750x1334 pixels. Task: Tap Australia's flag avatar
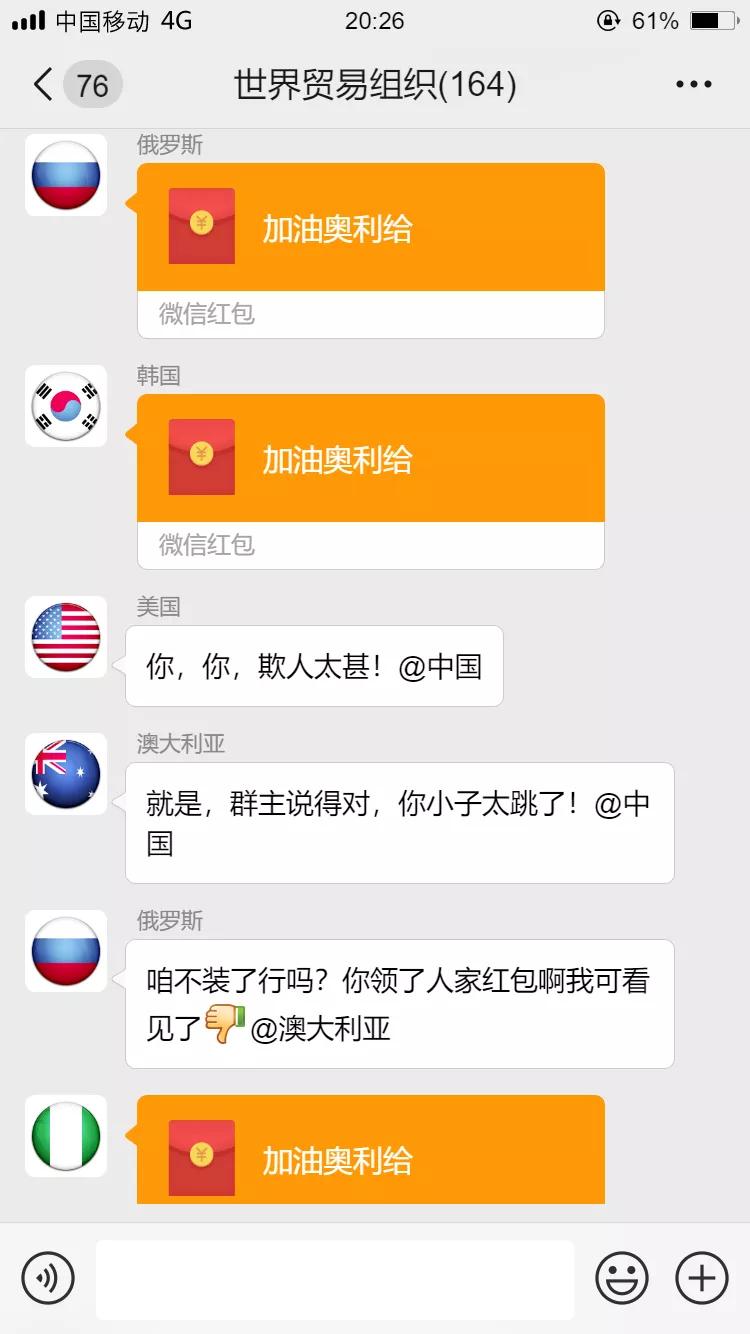(65, 775)
